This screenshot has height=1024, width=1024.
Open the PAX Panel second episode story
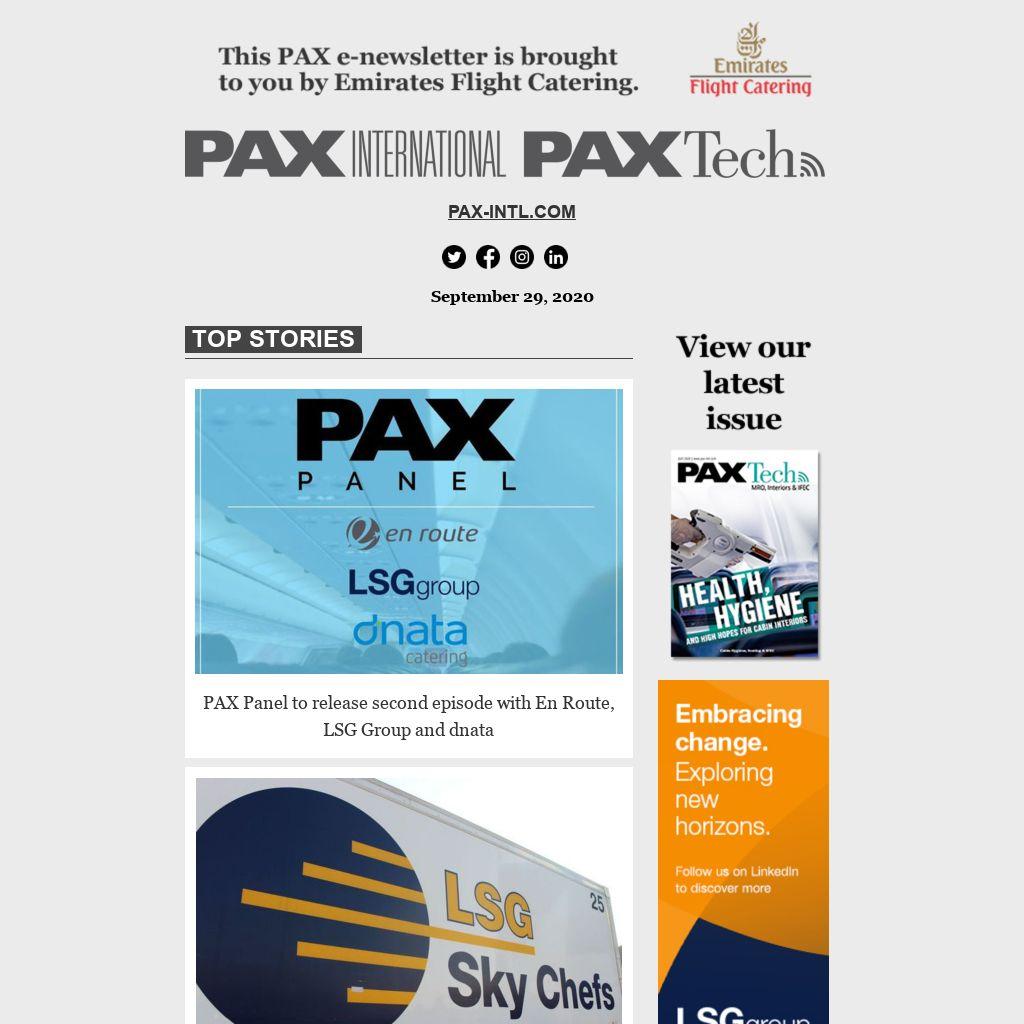[x=408, y=716]
